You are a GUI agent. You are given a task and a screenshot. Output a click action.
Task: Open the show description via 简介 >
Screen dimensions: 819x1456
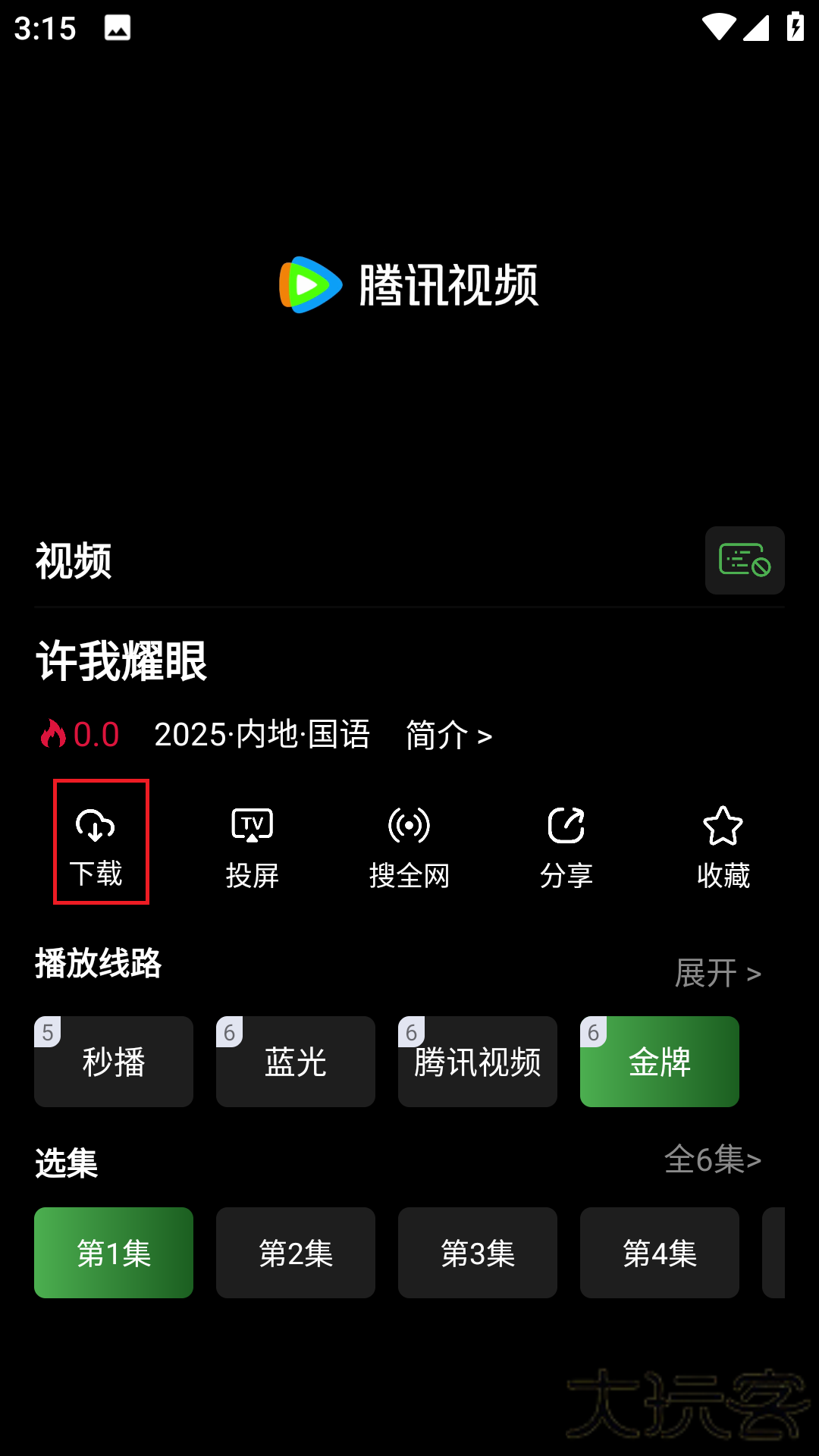tap(447, 734)
